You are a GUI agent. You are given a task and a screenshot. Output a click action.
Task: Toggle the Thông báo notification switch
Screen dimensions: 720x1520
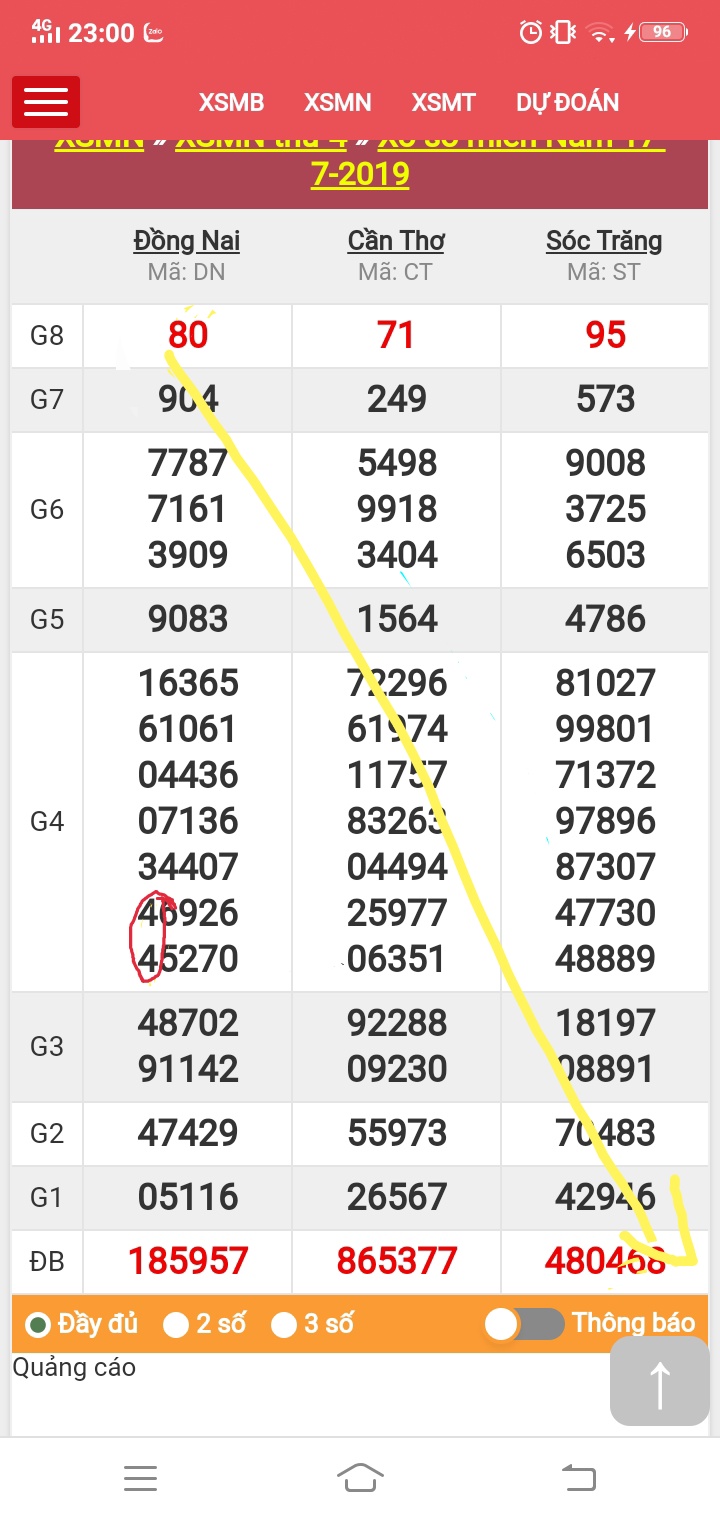[525, 1324]
